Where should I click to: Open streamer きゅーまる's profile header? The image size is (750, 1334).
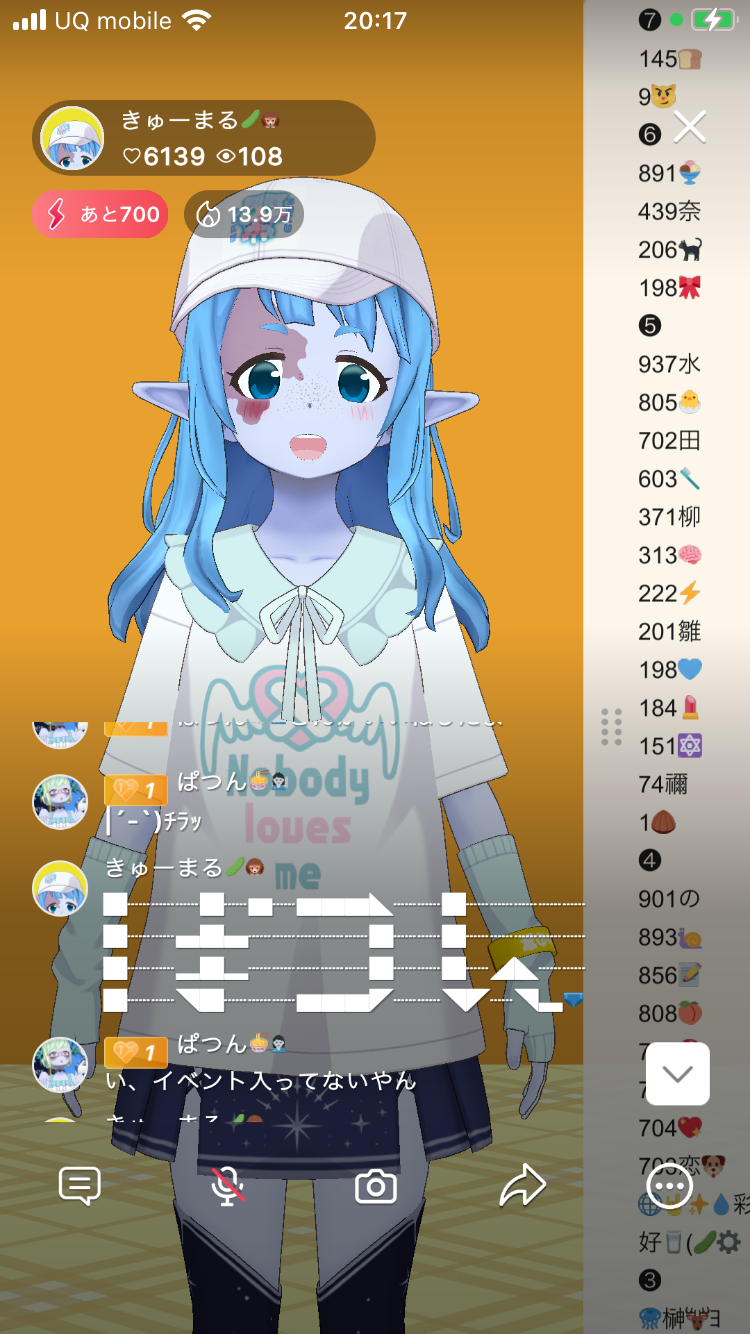[204, 138]
